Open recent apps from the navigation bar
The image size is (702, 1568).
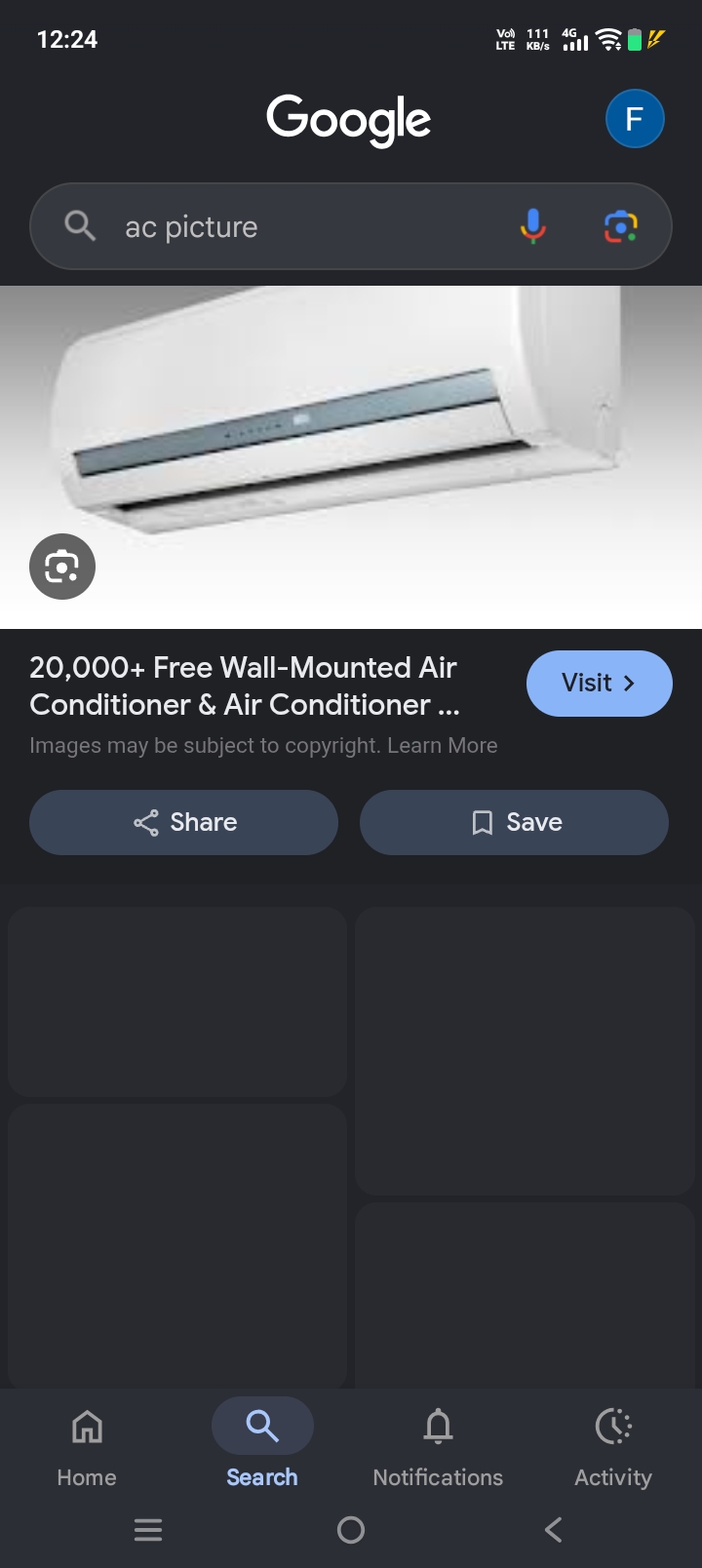pos(148,1529)
